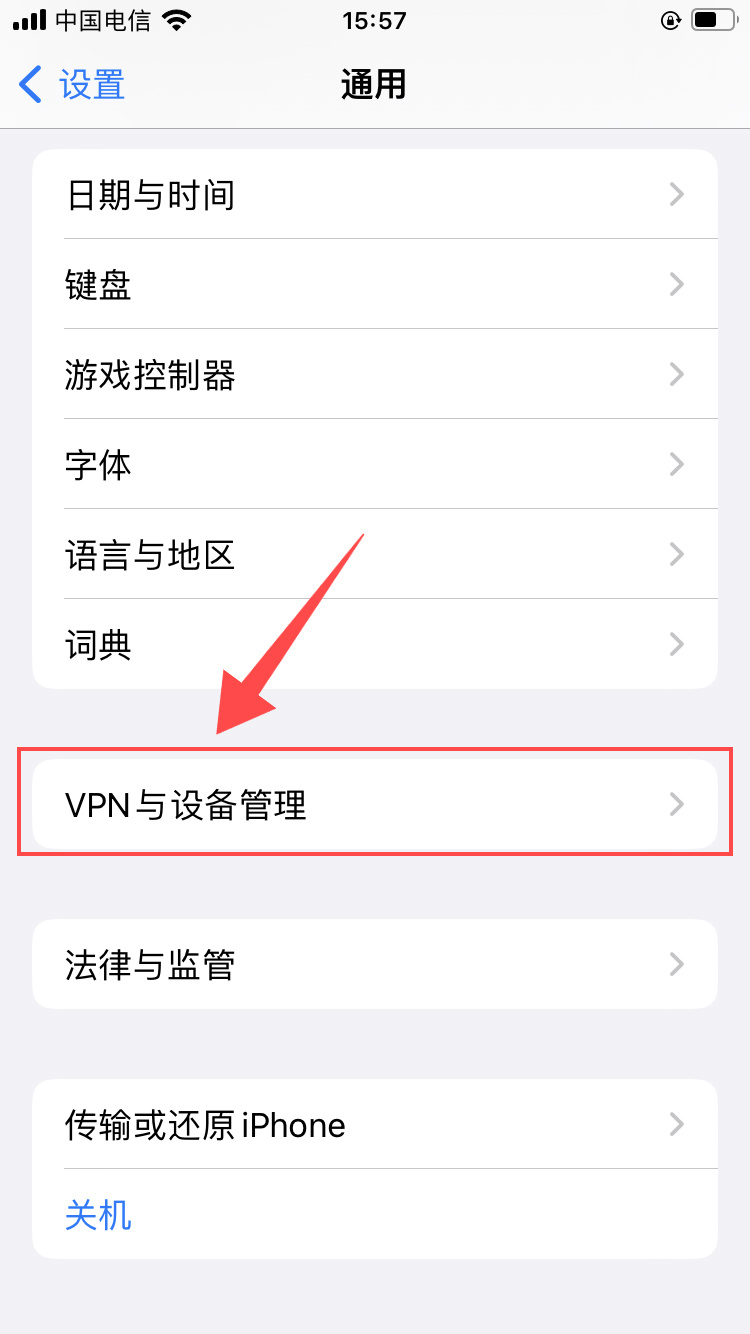Open 字体 settings
The height and width of the screenshot is (1334, 750).
(x=374, y=464)
